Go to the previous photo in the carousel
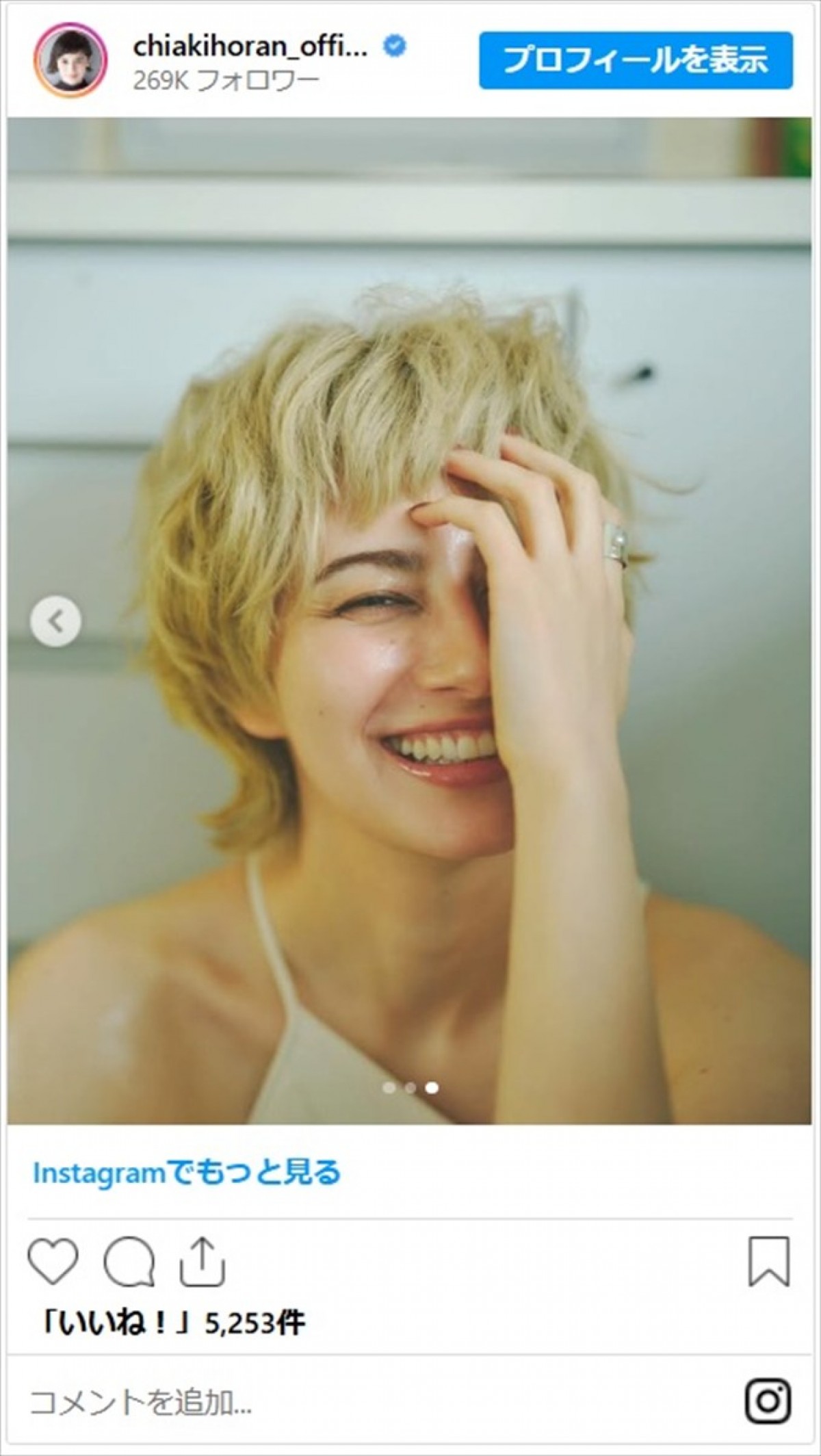 point(55,621)
